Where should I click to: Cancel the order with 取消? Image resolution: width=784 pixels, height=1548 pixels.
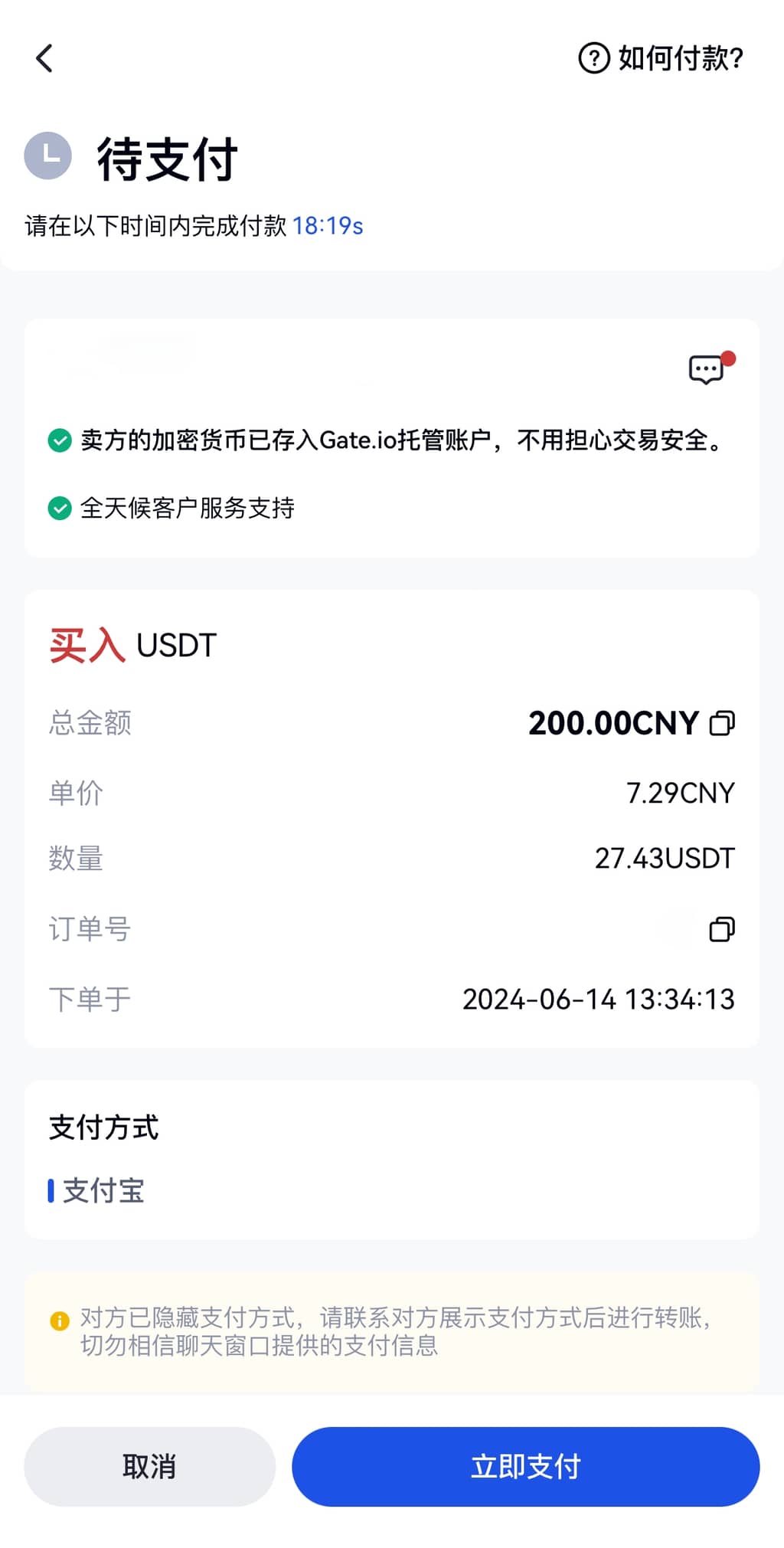149,1467
